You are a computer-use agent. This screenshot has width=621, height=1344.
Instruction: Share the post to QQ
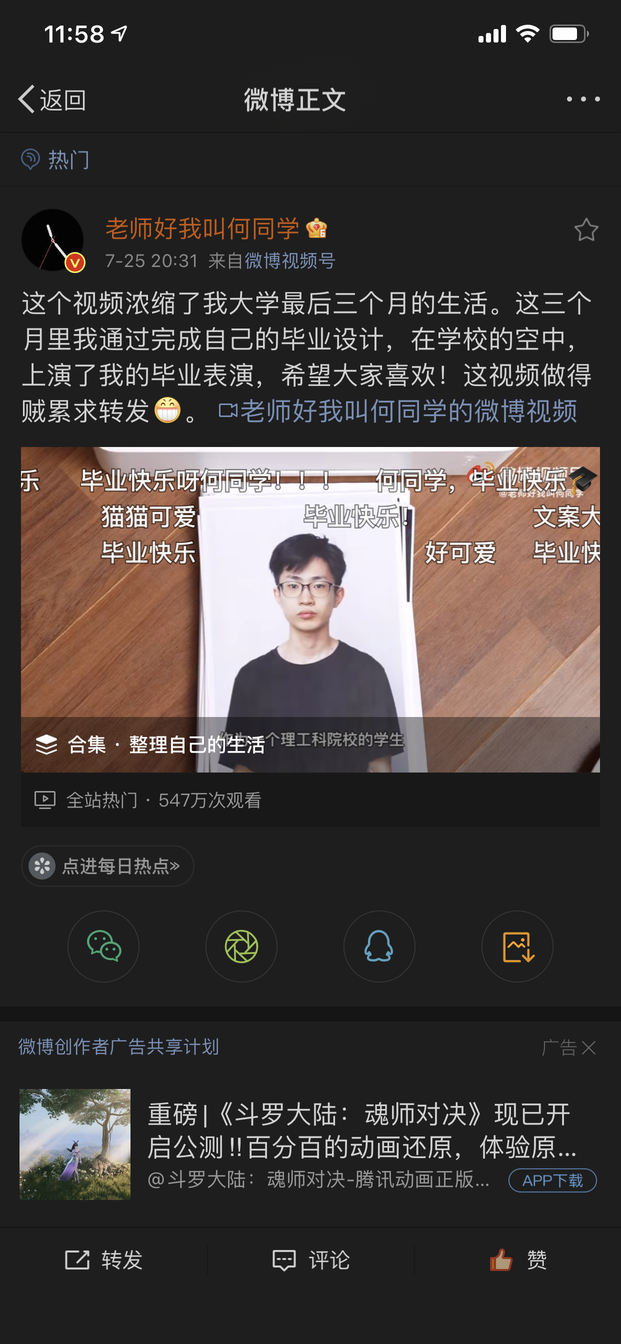point(378,946)
